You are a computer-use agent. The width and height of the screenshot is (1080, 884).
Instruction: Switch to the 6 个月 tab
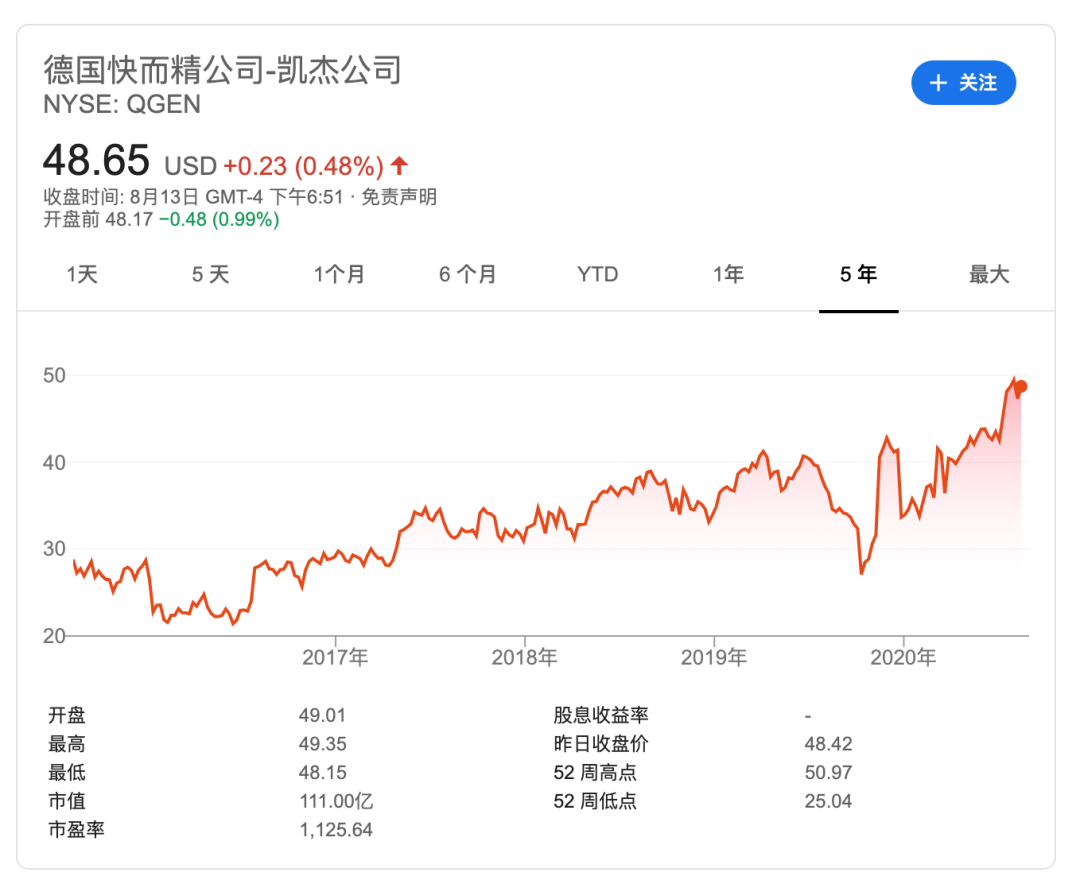468,275
